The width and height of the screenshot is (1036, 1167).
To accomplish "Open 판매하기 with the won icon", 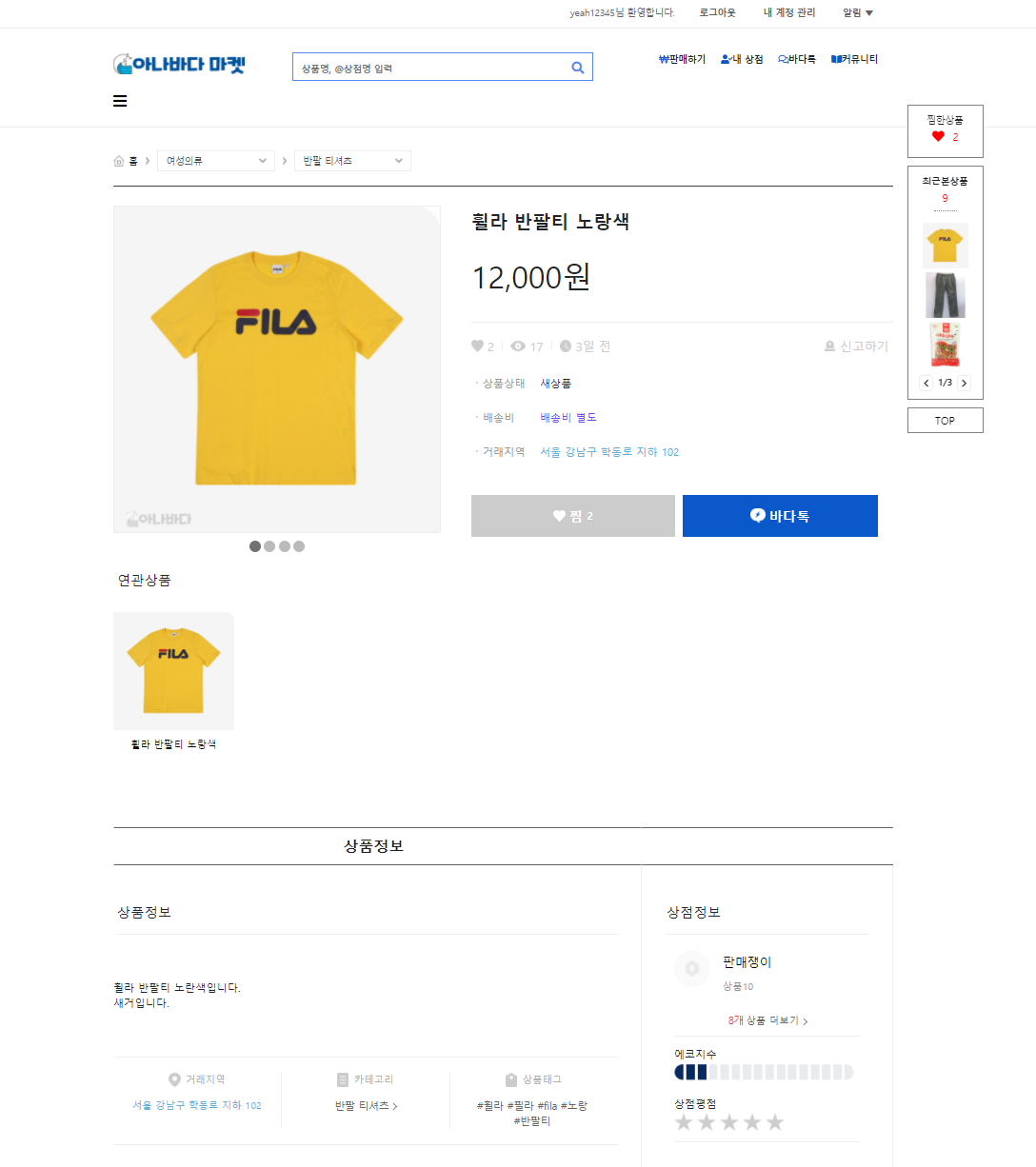I will pos(681,58).
